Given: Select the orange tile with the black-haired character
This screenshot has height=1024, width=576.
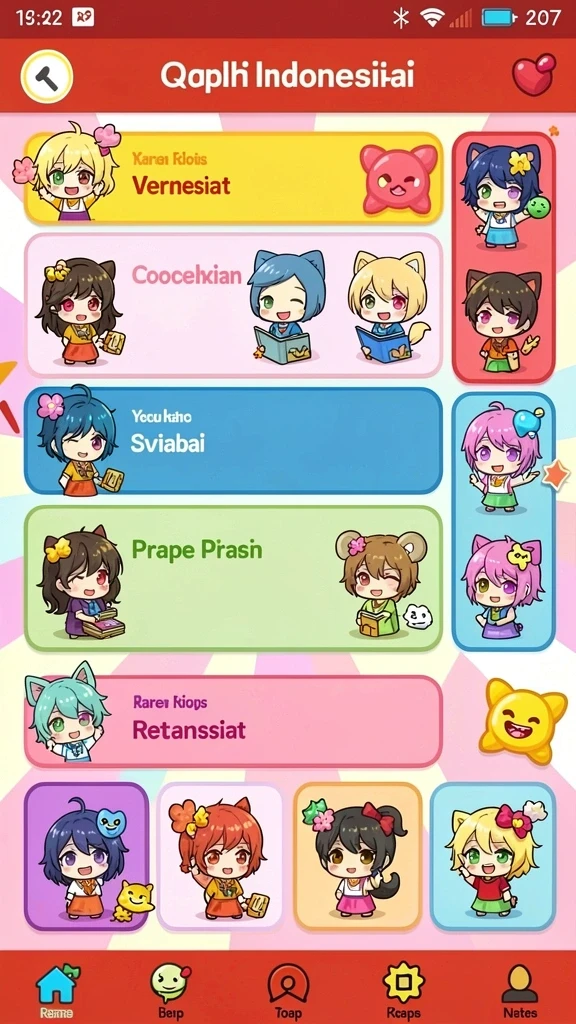Looking at the screenshot, I should point(358,856).
